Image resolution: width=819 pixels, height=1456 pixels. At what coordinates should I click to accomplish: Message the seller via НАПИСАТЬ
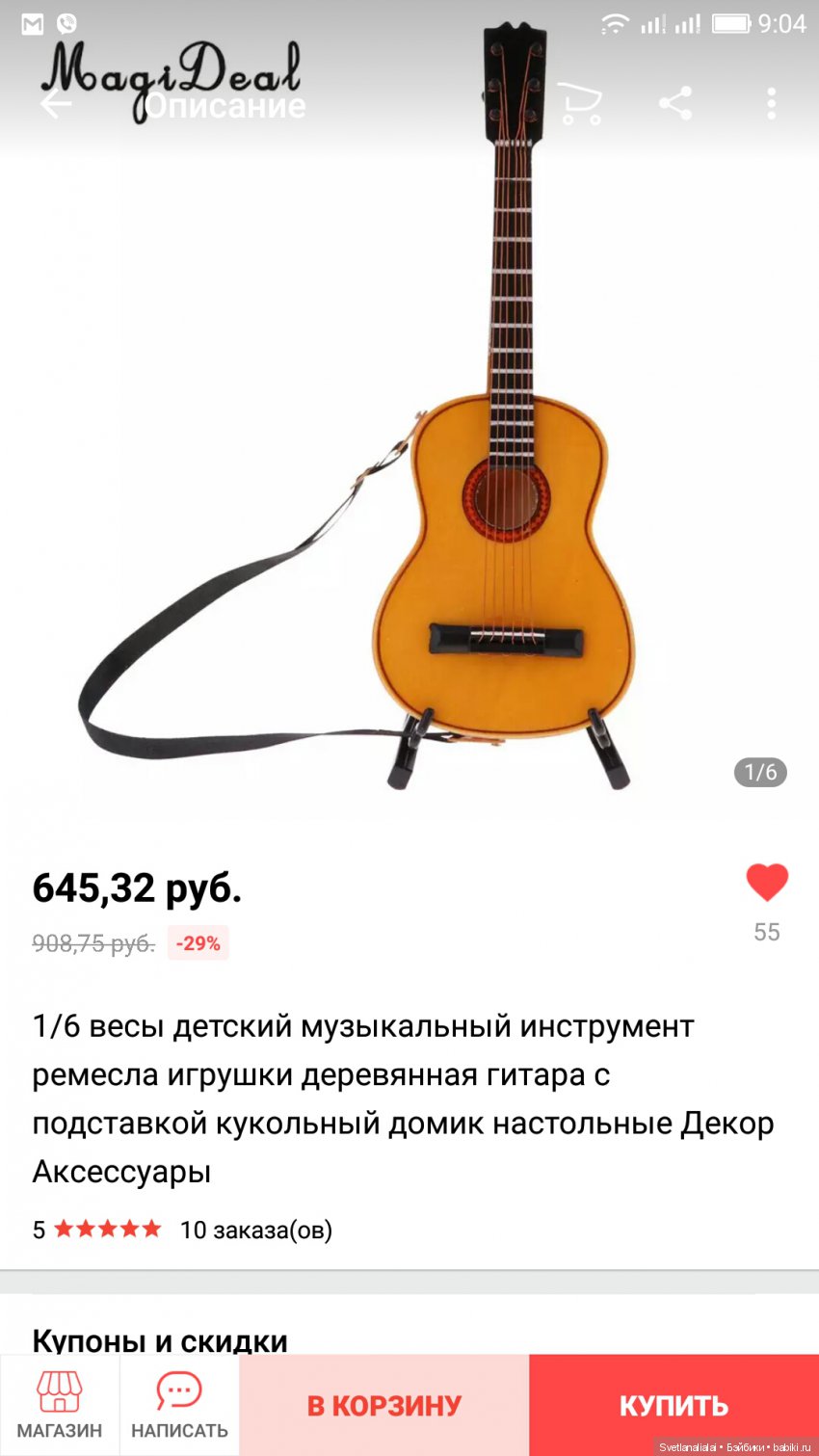(179, 1405)
